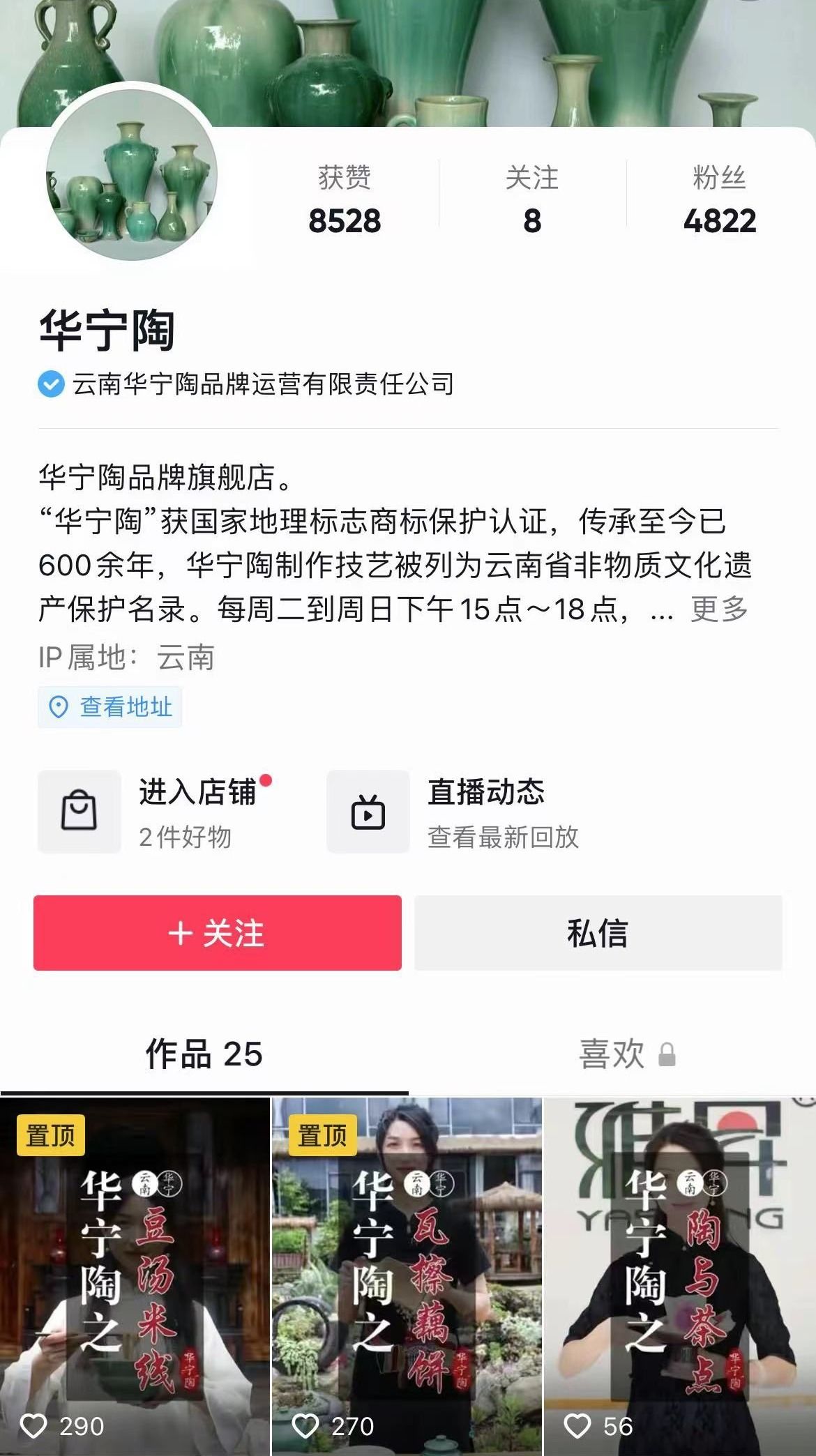816x1456 pixels.
Task: Switch to the 作品 25 tab
Action: (x=204, y=1054)
